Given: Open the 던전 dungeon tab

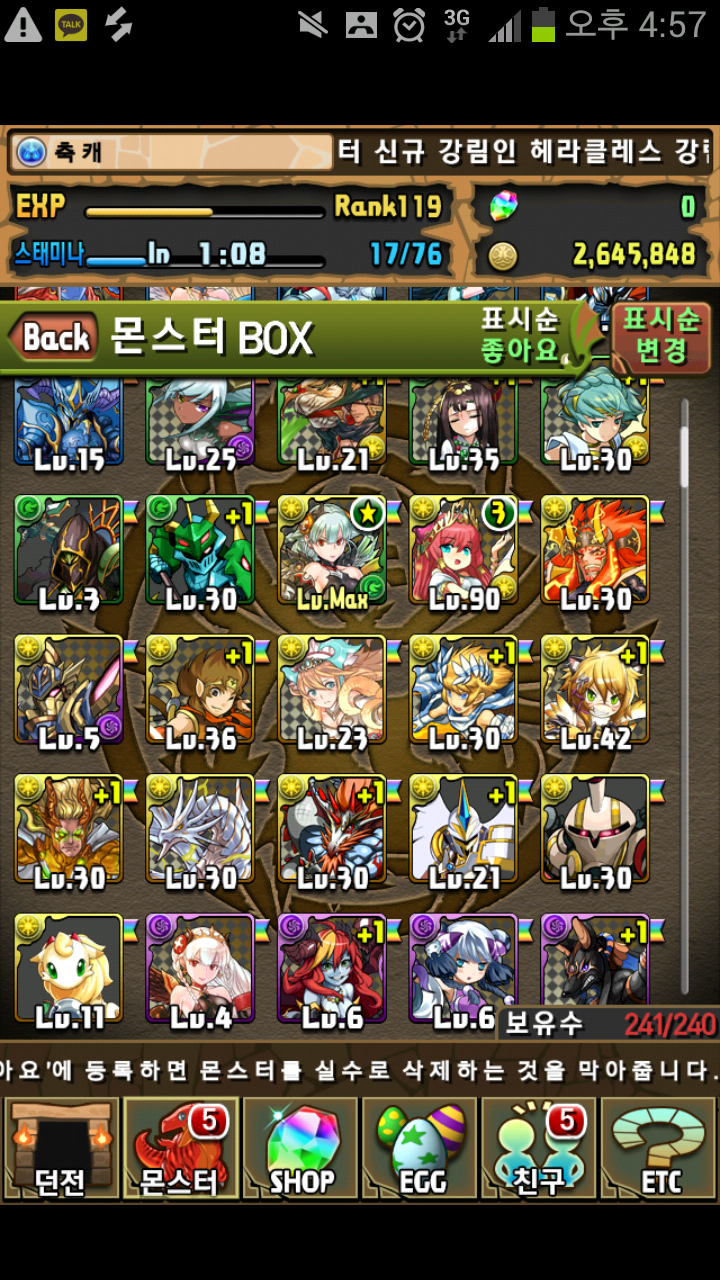Looking at the screenshot, I should (61, 1149).
